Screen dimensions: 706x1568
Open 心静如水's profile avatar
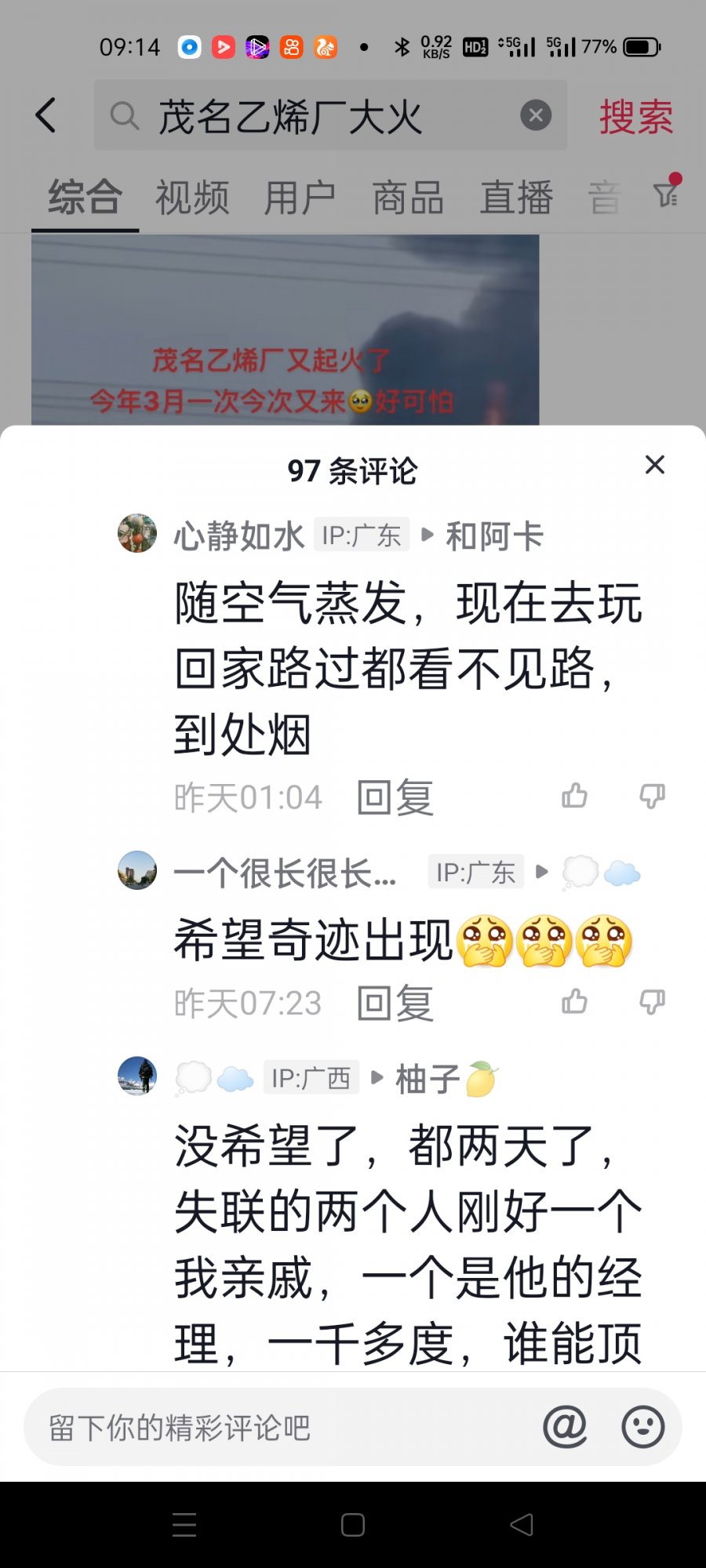click(x=137, y=533)
